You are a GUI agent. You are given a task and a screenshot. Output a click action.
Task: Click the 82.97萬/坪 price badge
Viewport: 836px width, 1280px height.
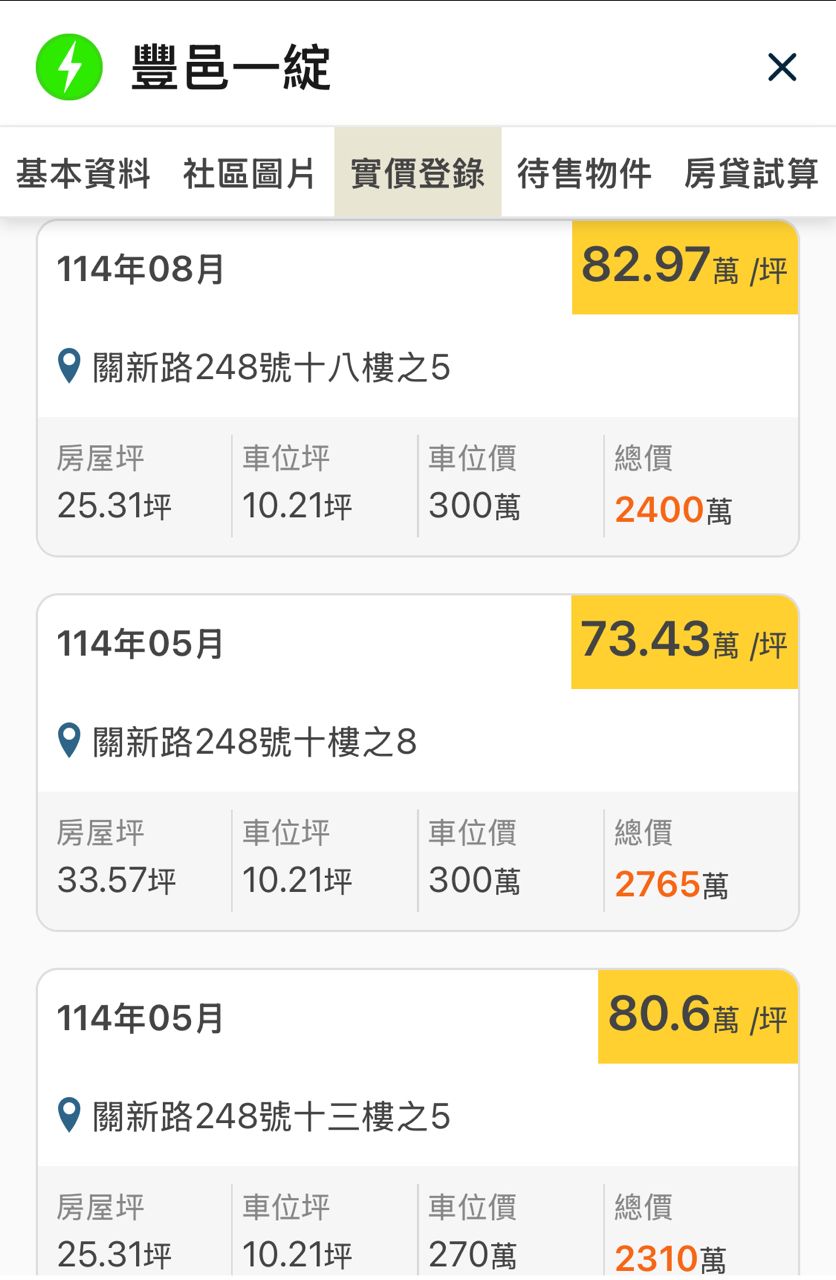(x=683, y=267)
